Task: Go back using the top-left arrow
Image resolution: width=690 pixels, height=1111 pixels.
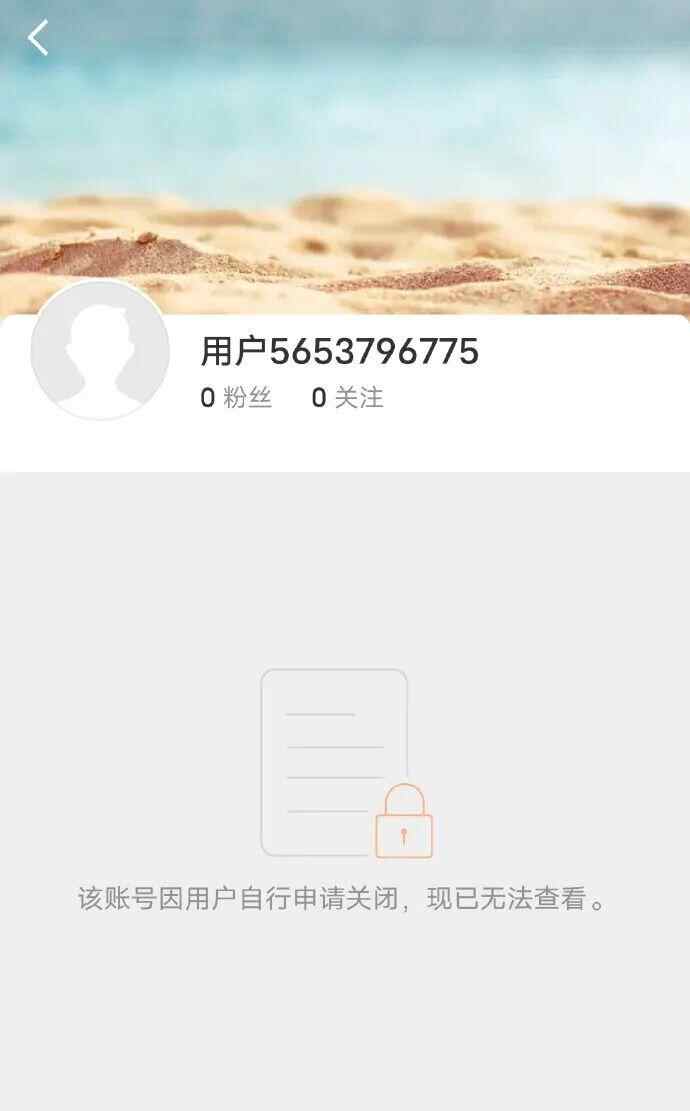Action: pyautogui.click(x=38, y=38)
